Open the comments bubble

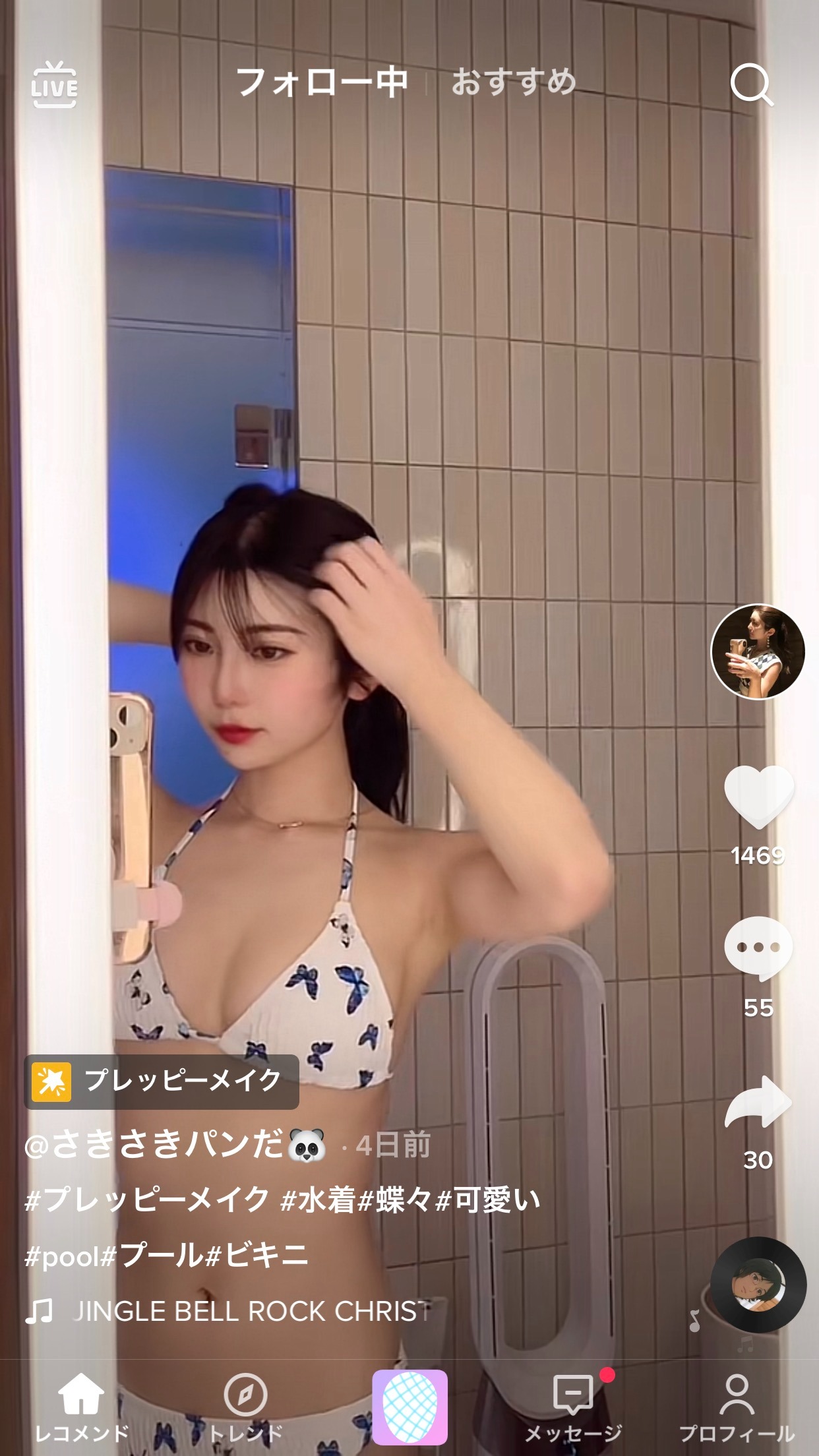(758, 947)
